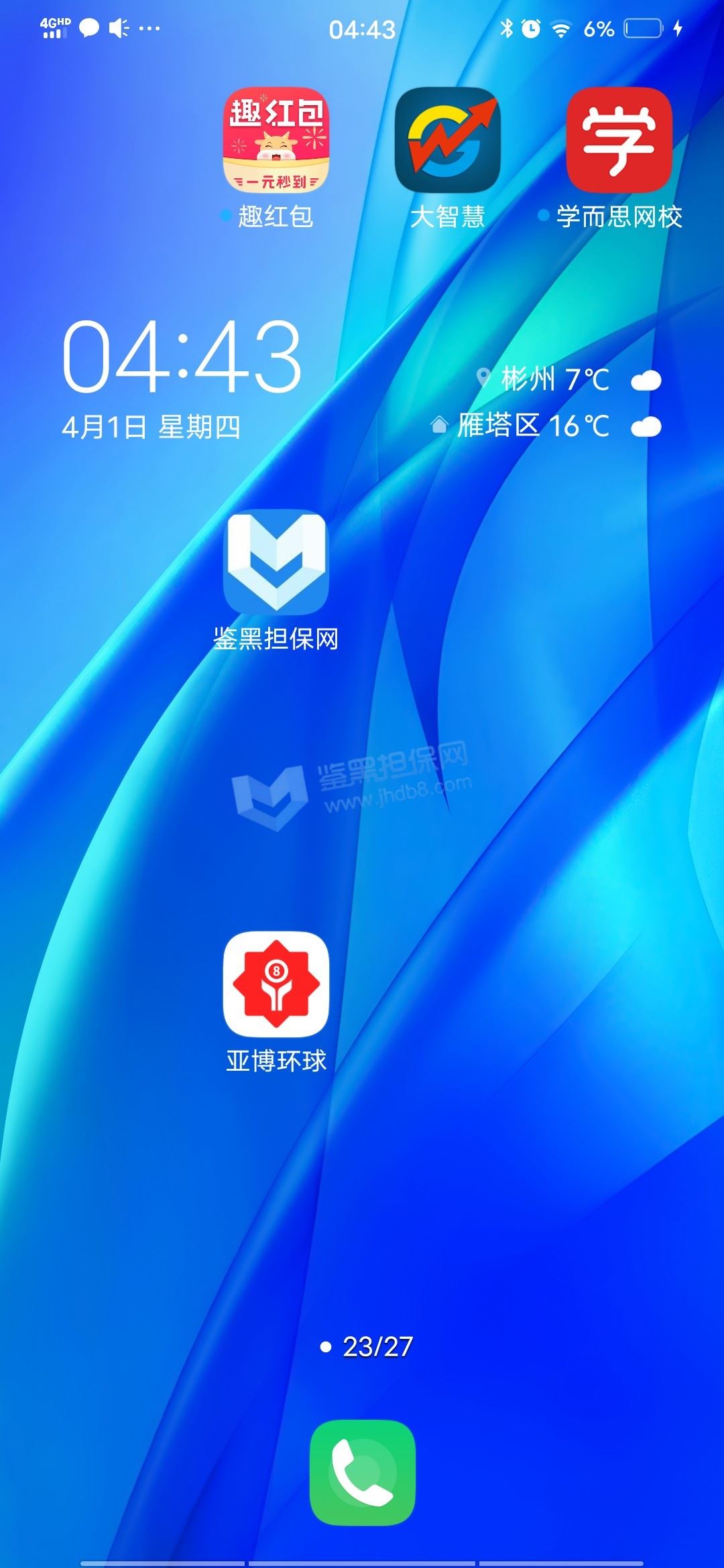This screenshot has height=1568, width=724.
Task: Open the phone dialer
Action: (x=362, y=1473)
